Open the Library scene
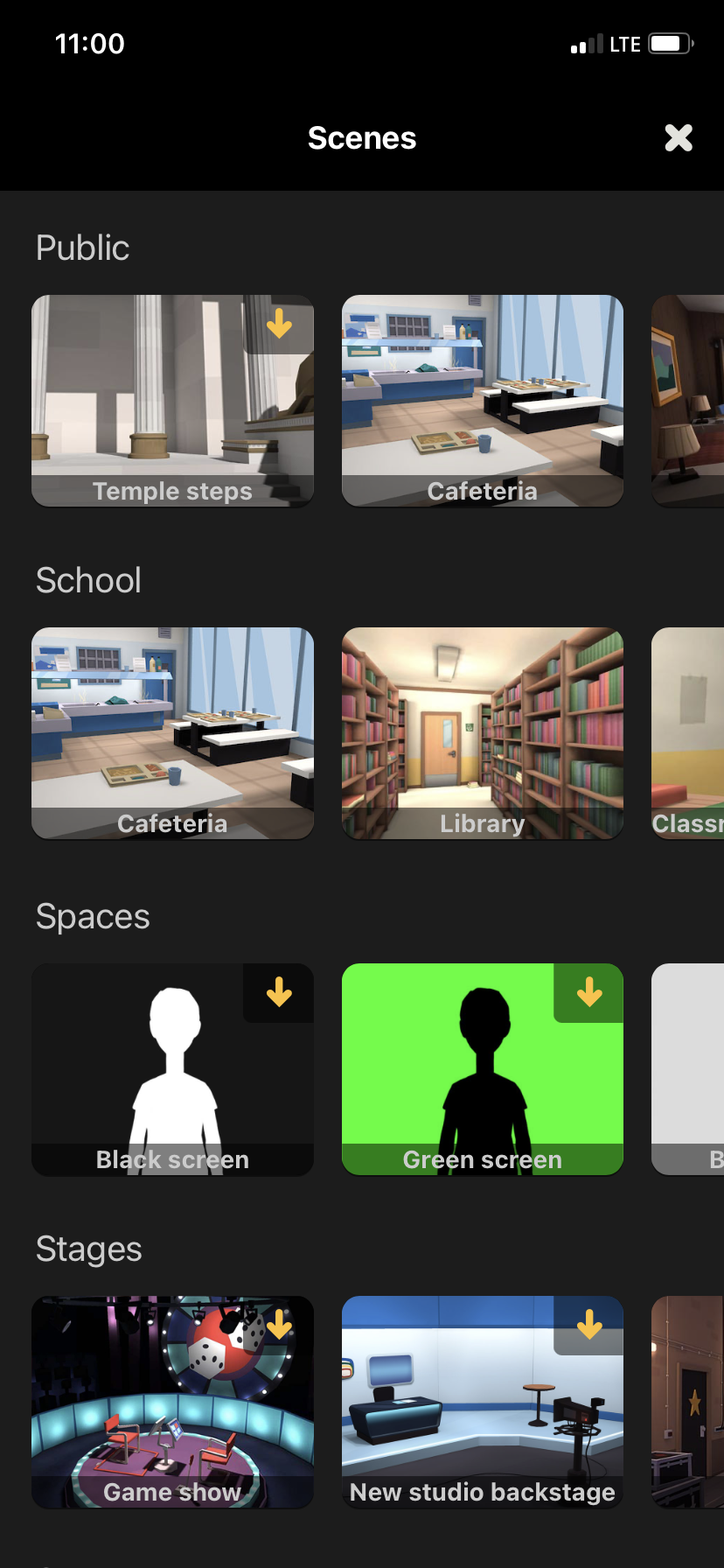 482,733
